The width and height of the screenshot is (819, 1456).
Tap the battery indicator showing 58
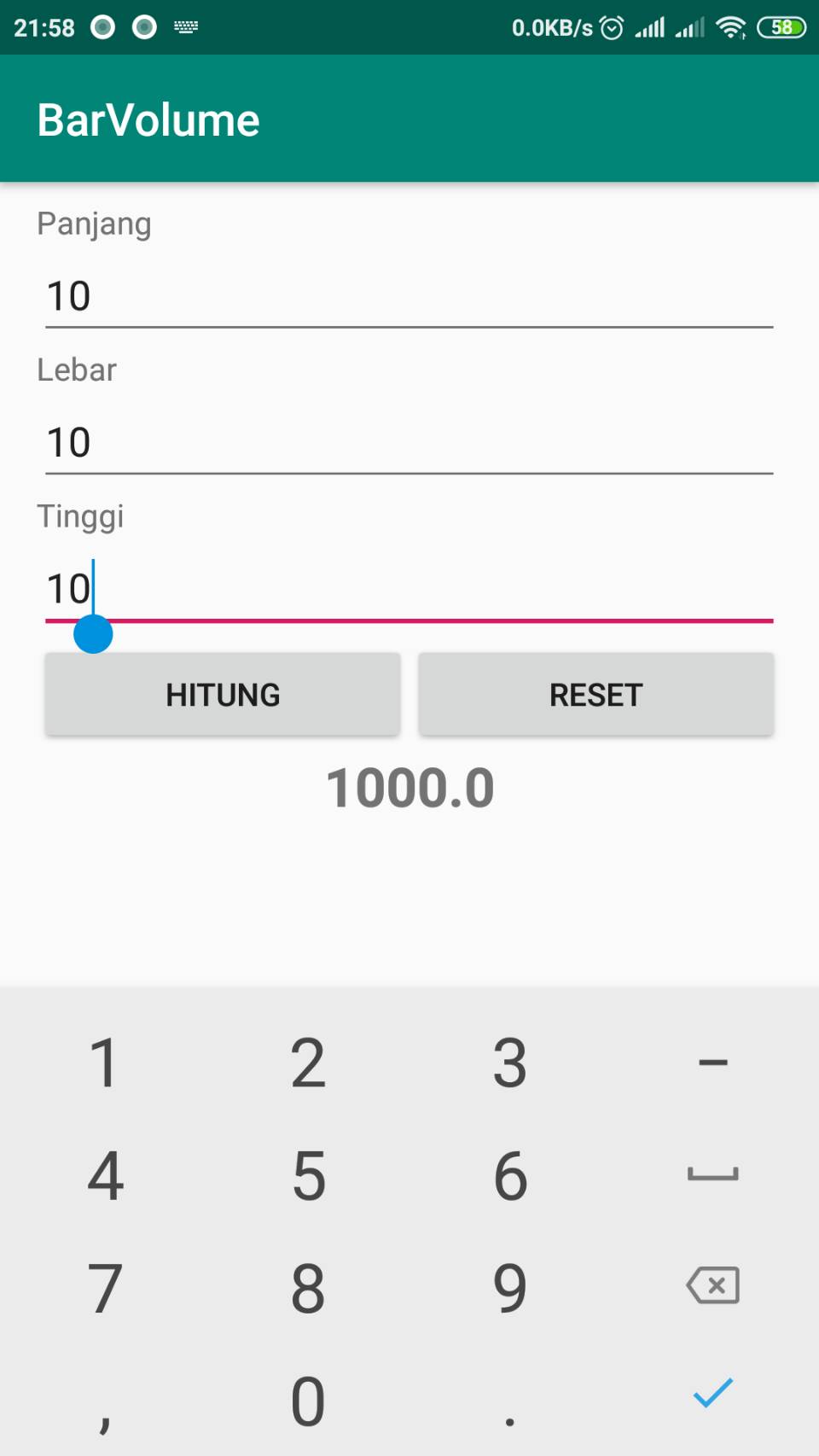click(x=780, y=28)
